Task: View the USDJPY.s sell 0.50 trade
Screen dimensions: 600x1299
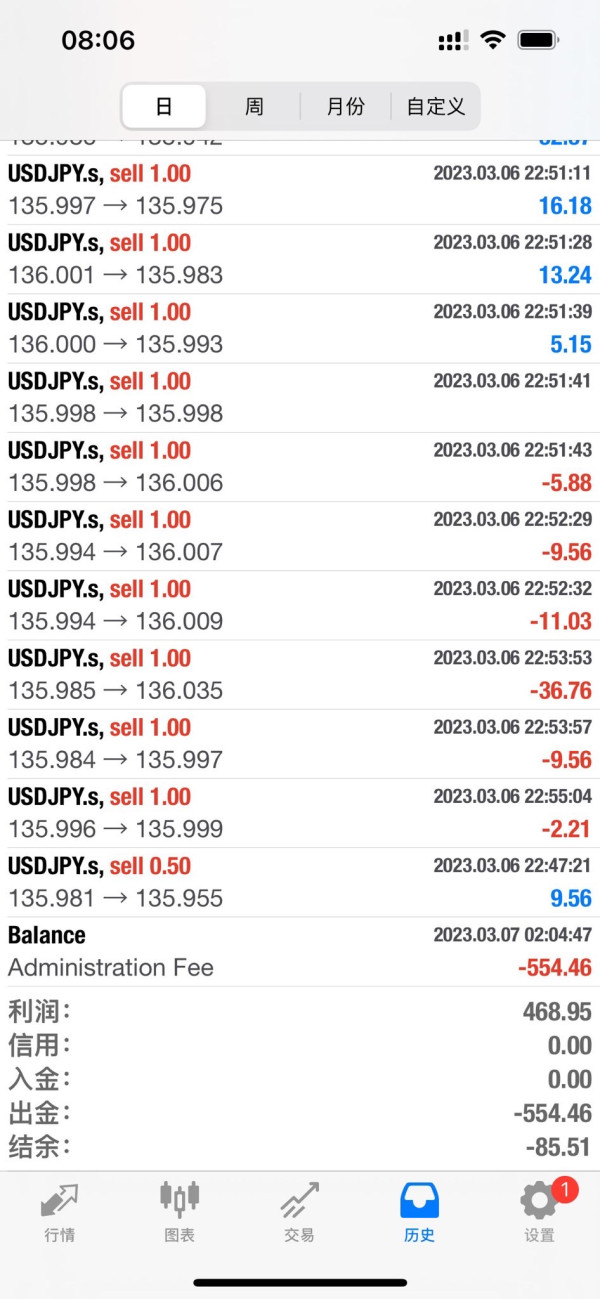Action: click(x=300, y=882)
